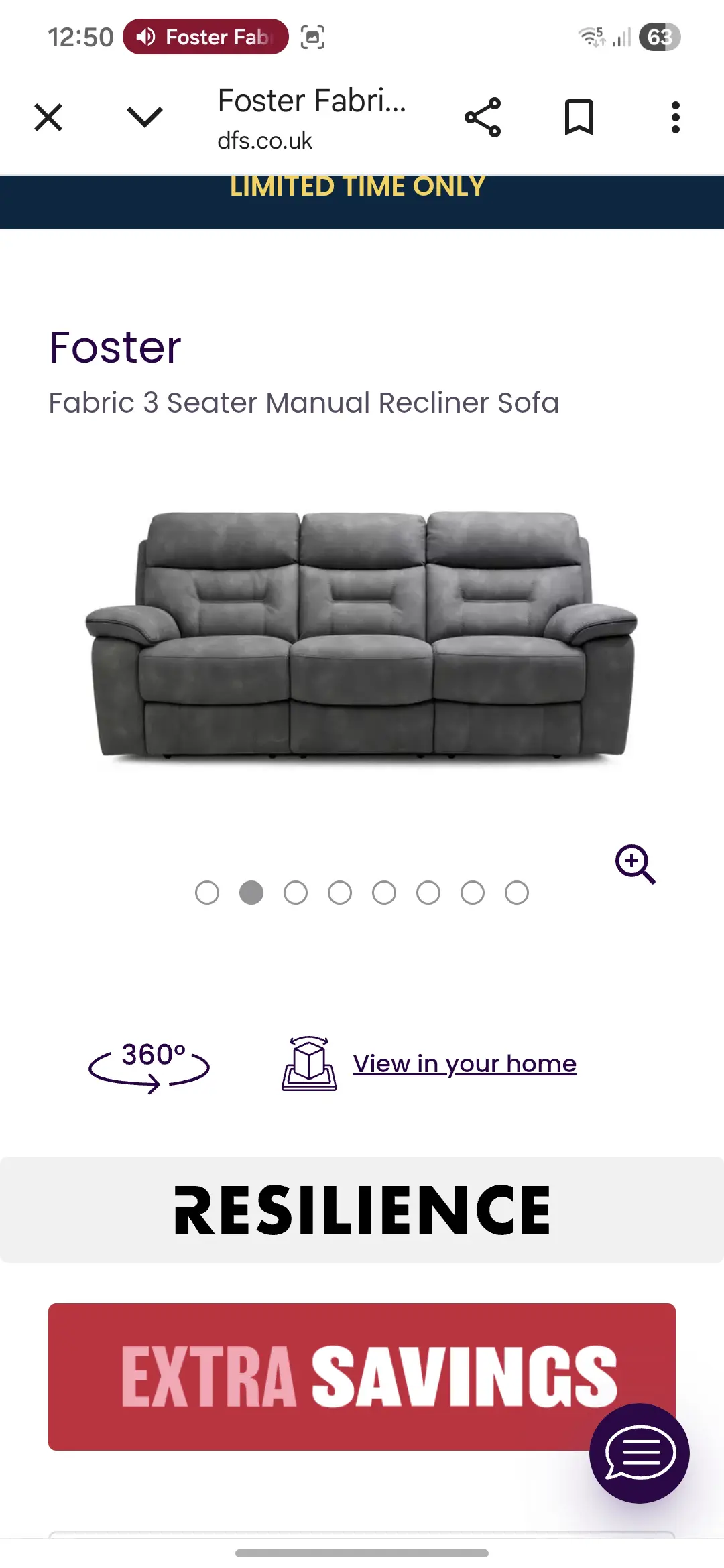Bookmark this dfs.co.uk page
Screen dimensions: 724x1568
579,118
